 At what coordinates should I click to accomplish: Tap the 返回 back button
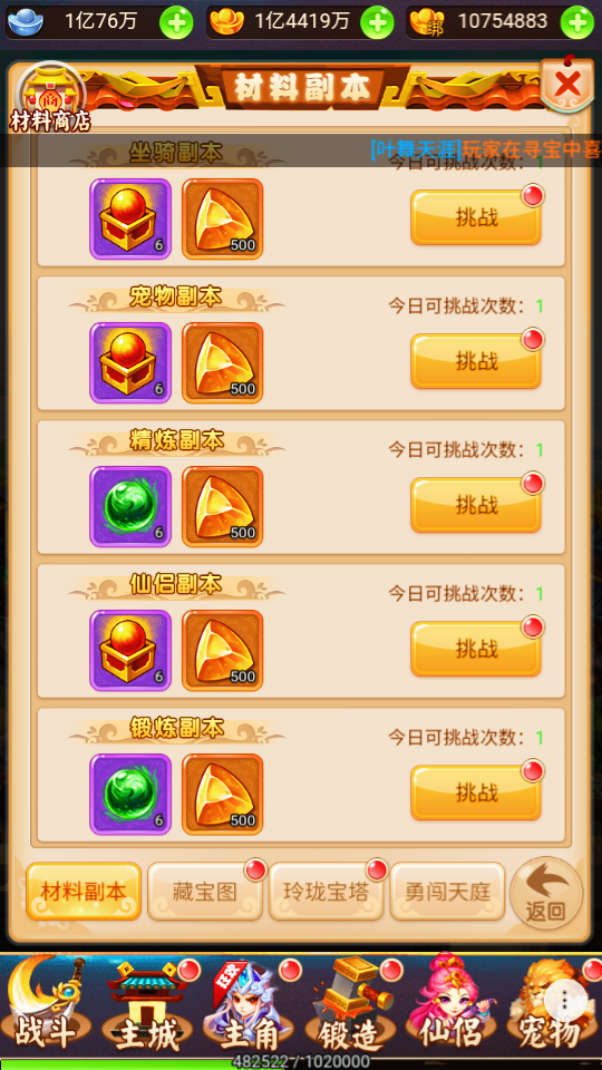[545, 891]
